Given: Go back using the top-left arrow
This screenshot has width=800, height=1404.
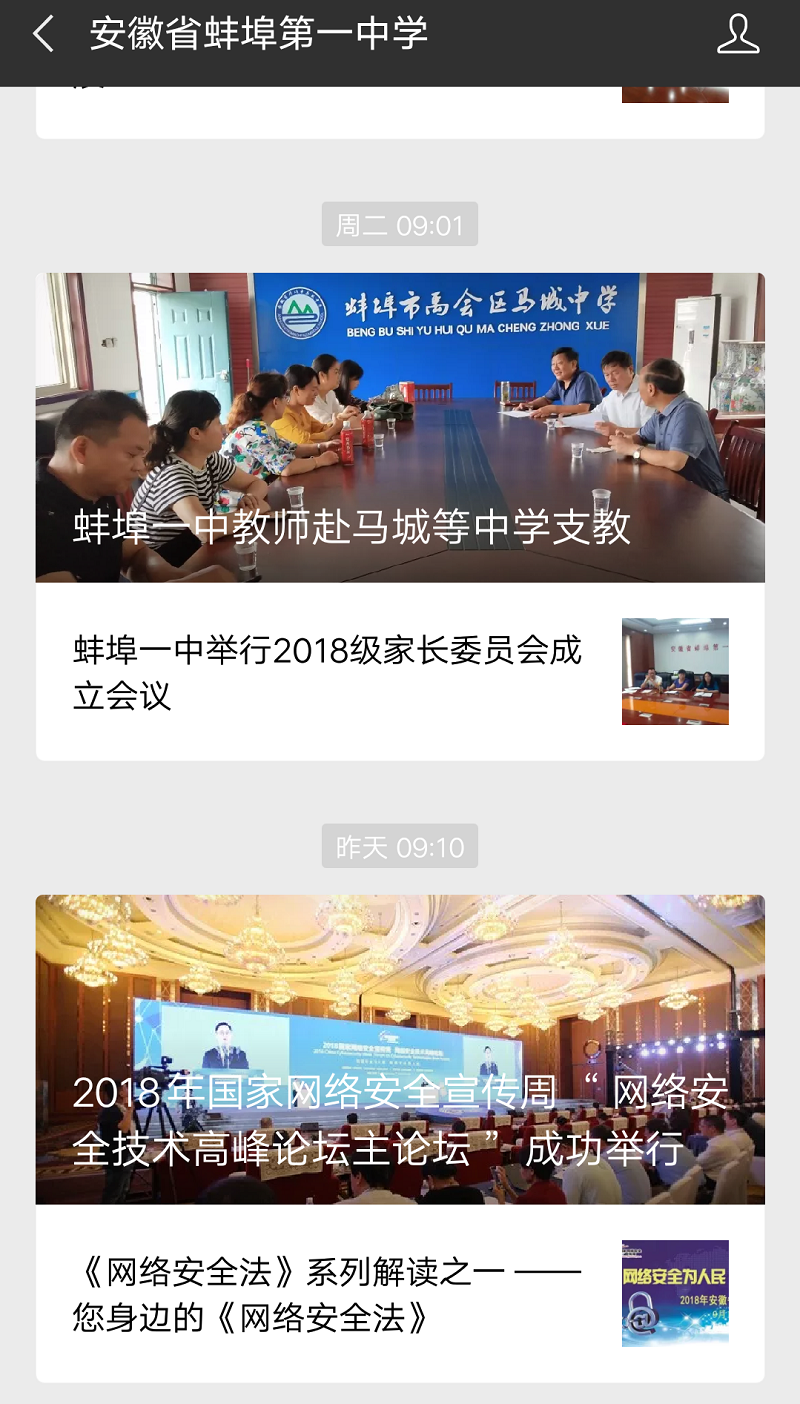Looking at the screenshot, I should 42,34.
